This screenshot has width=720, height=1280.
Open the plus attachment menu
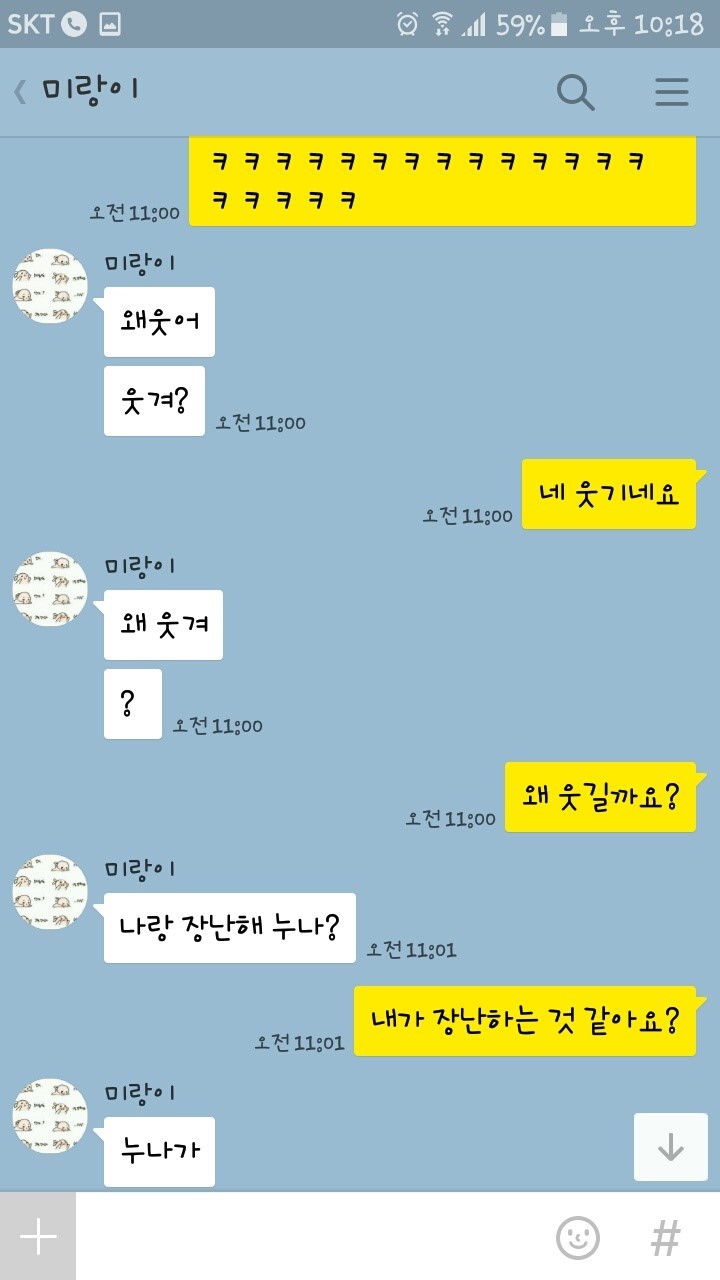tap(38, 1237)
